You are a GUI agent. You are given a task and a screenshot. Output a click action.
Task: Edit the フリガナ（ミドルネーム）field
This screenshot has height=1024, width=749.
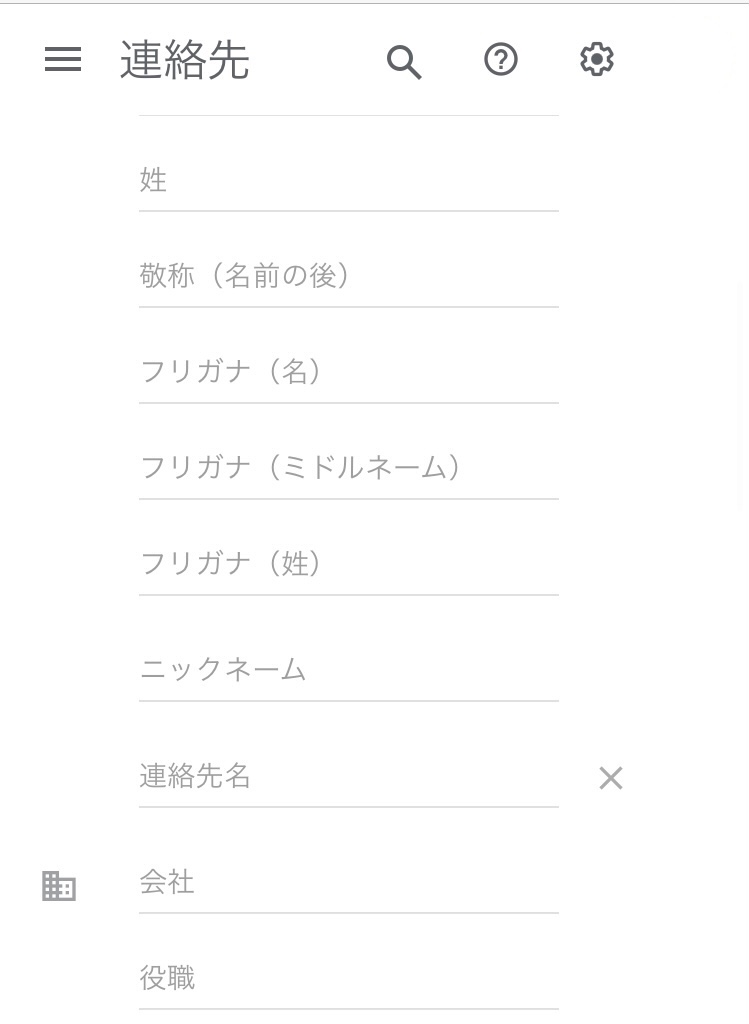point(348,469)
